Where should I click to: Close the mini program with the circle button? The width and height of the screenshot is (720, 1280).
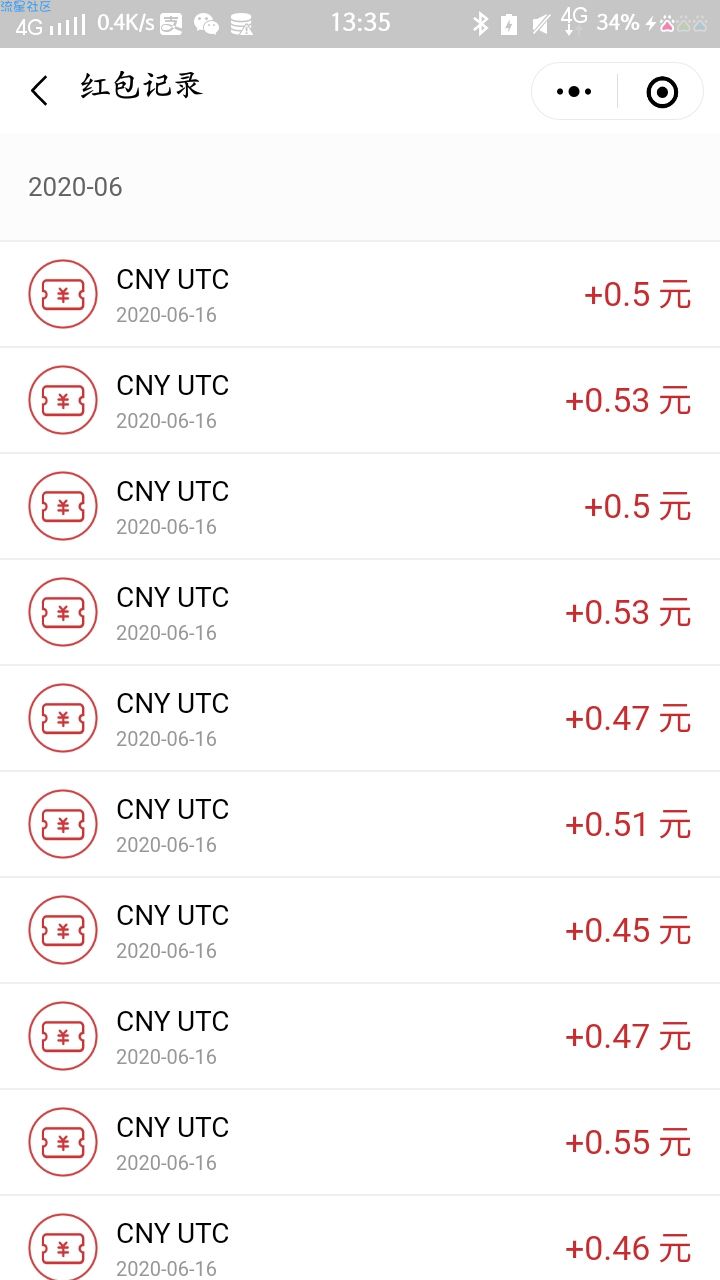tap(662, 92)
